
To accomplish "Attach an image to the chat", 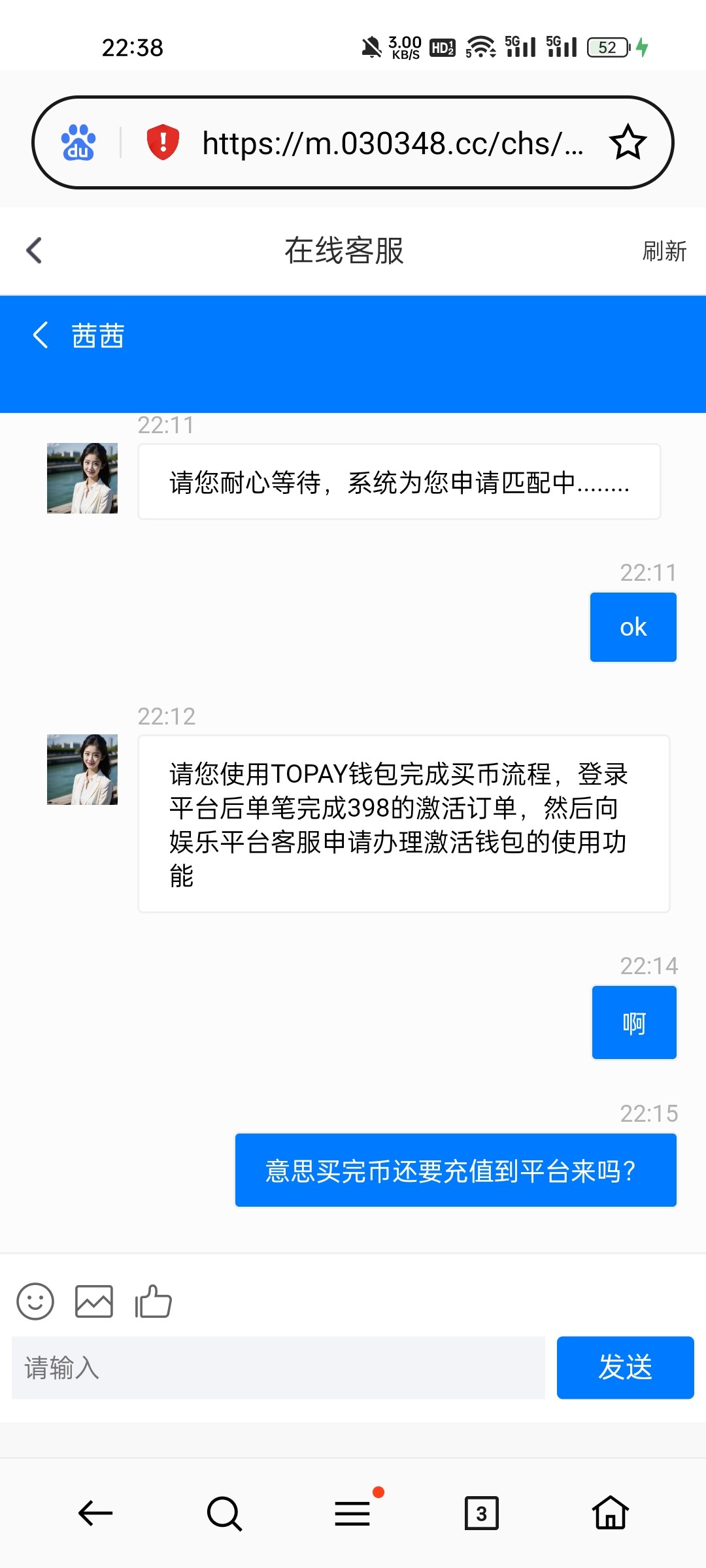I will pyautogui.click(x=94, y=1301).
